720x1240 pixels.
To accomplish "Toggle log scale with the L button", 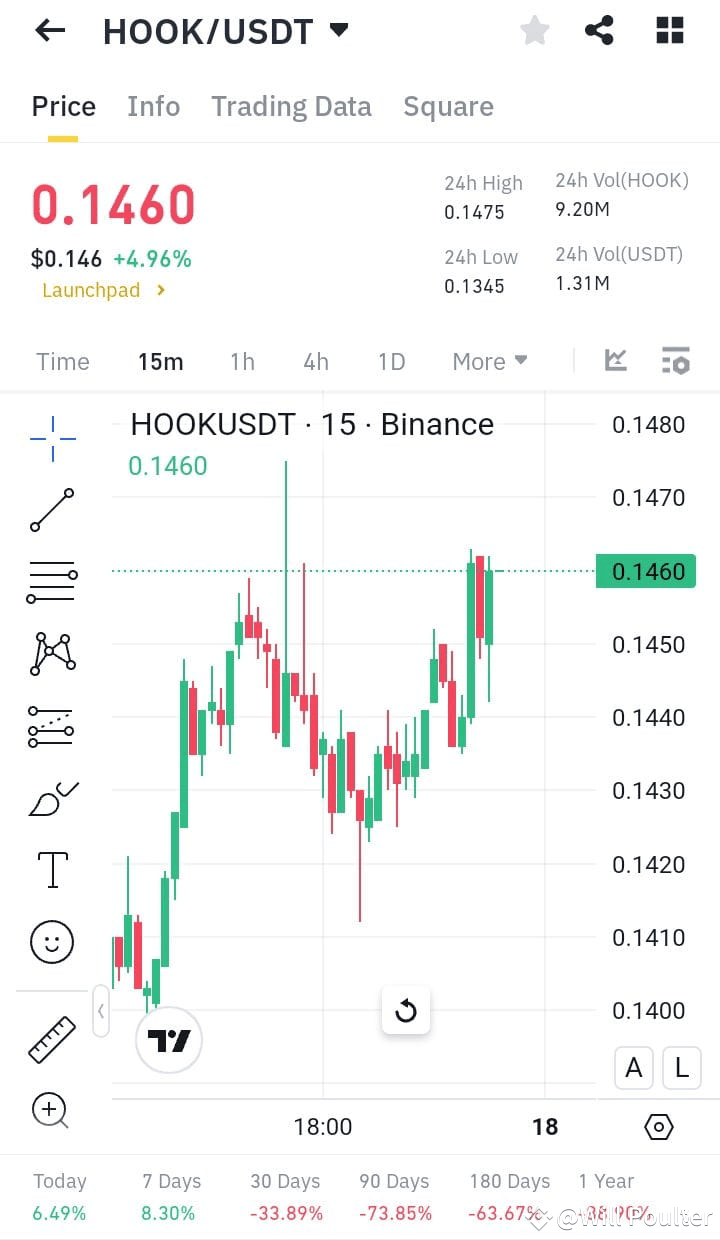I will coord(681,1068).
